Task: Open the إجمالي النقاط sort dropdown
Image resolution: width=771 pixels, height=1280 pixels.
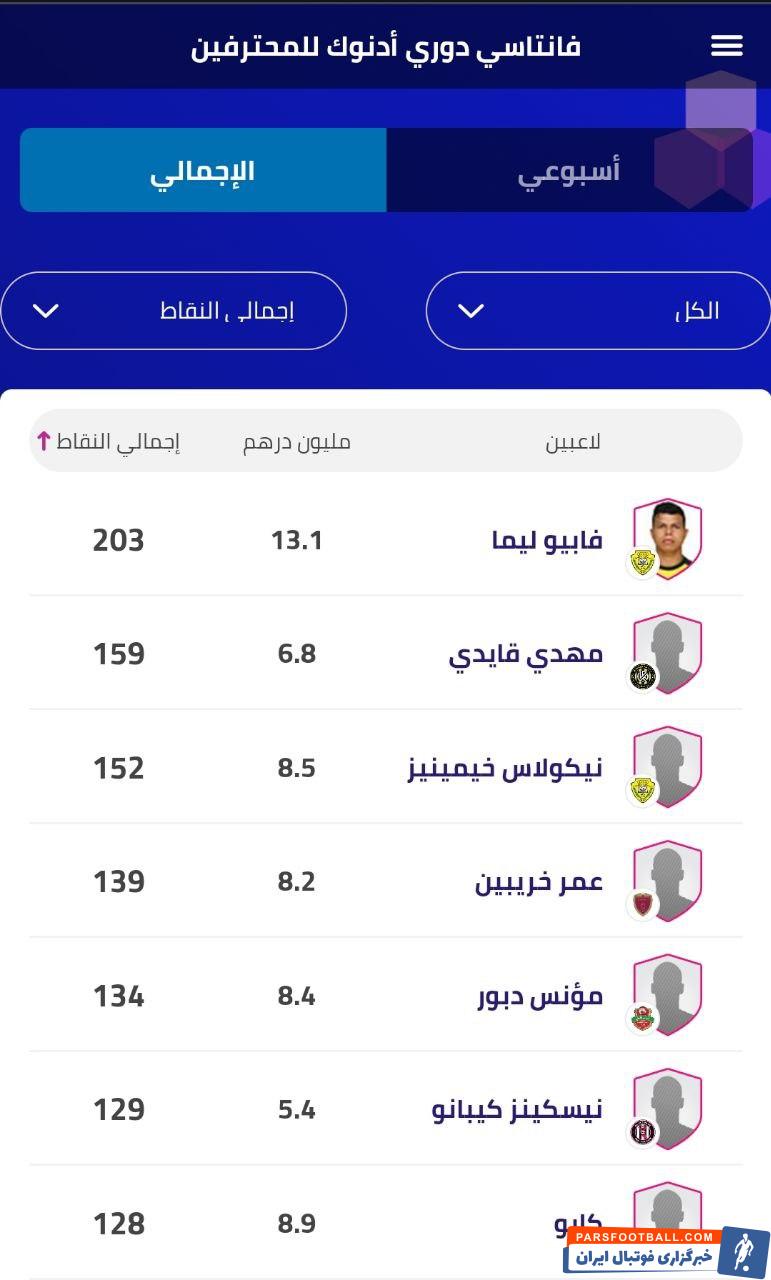Action: pos(174,311)
